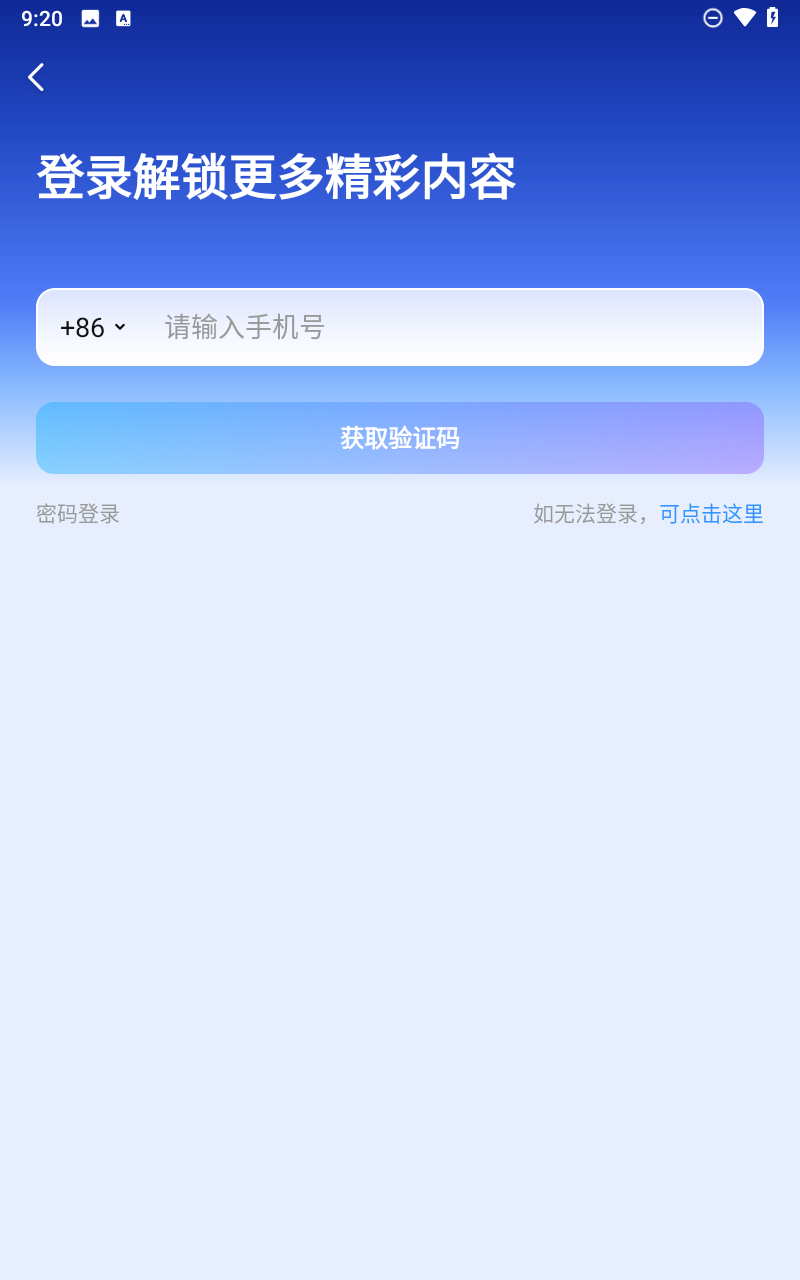Tap the letter-A notification icon
Image resolution: width=800 pixels, height=1280 pixels.
123,17
